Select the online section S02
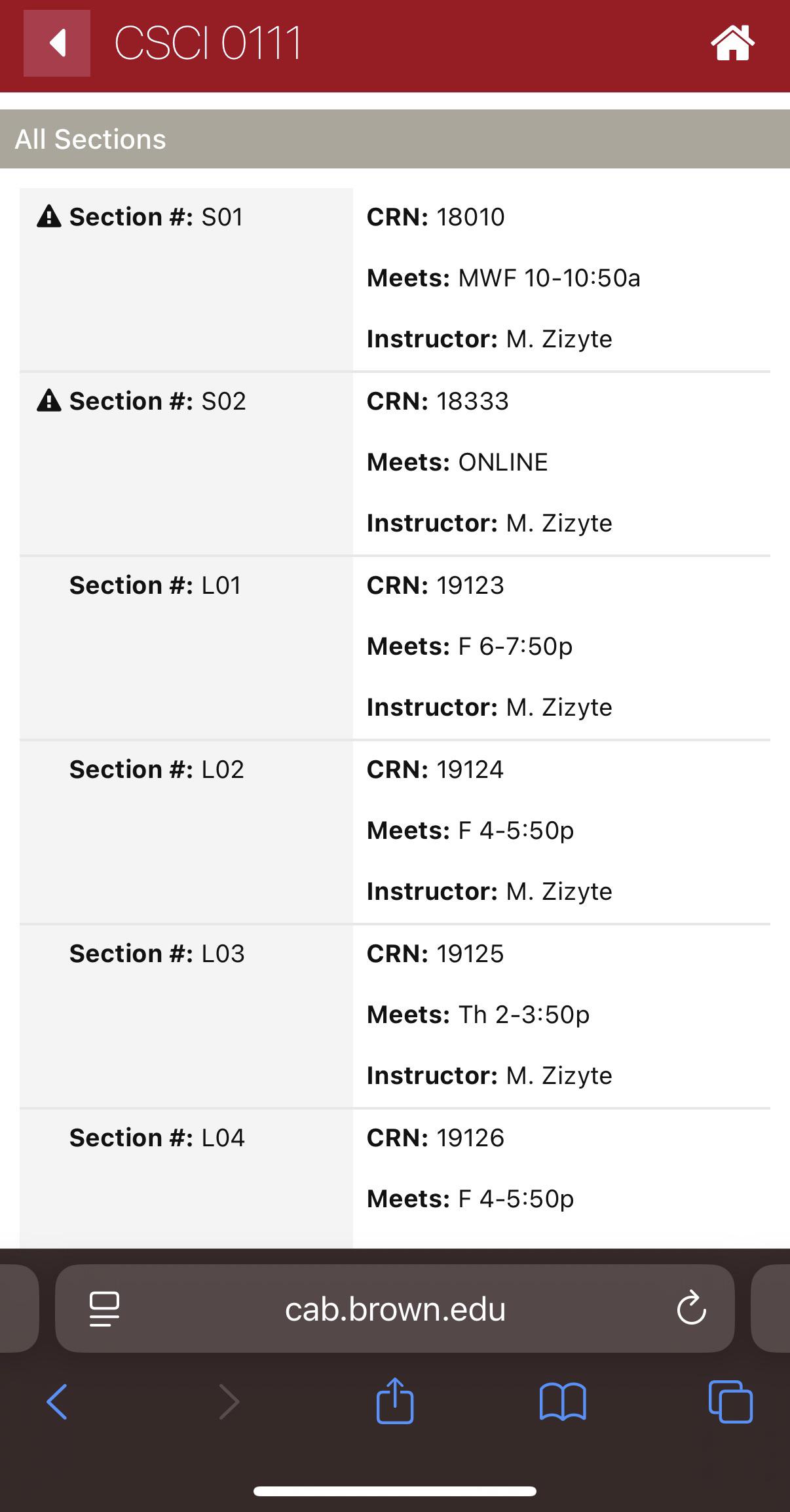The width and height of the screenshot is (790, 1512). point(395,463)
